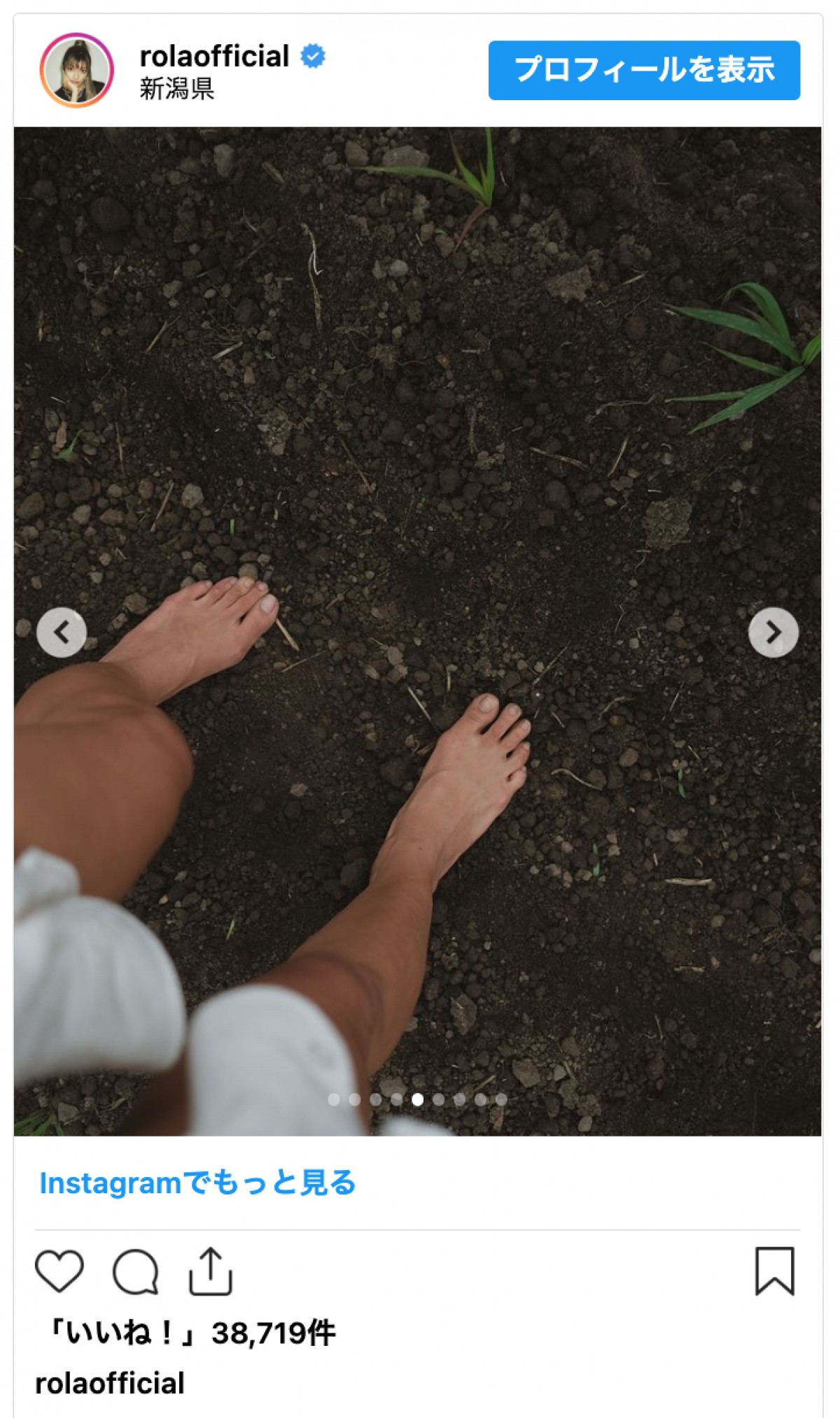Viewport: 840px width, 1418px height.
Task: Bookmark this post
Action: point(774,1270)
